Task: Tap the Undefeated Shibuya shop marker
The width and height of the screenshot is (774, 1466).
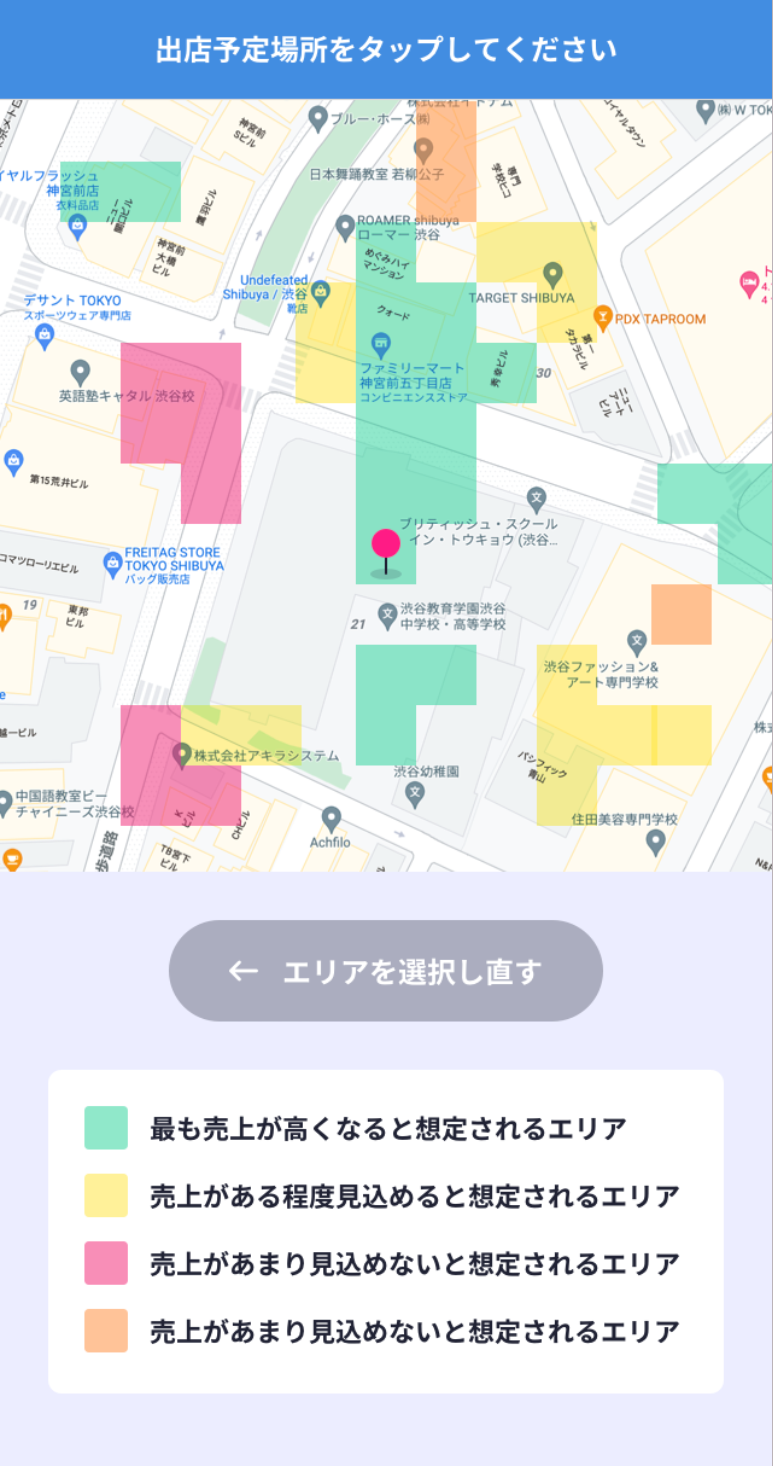Action: click(x=321, y=293)
